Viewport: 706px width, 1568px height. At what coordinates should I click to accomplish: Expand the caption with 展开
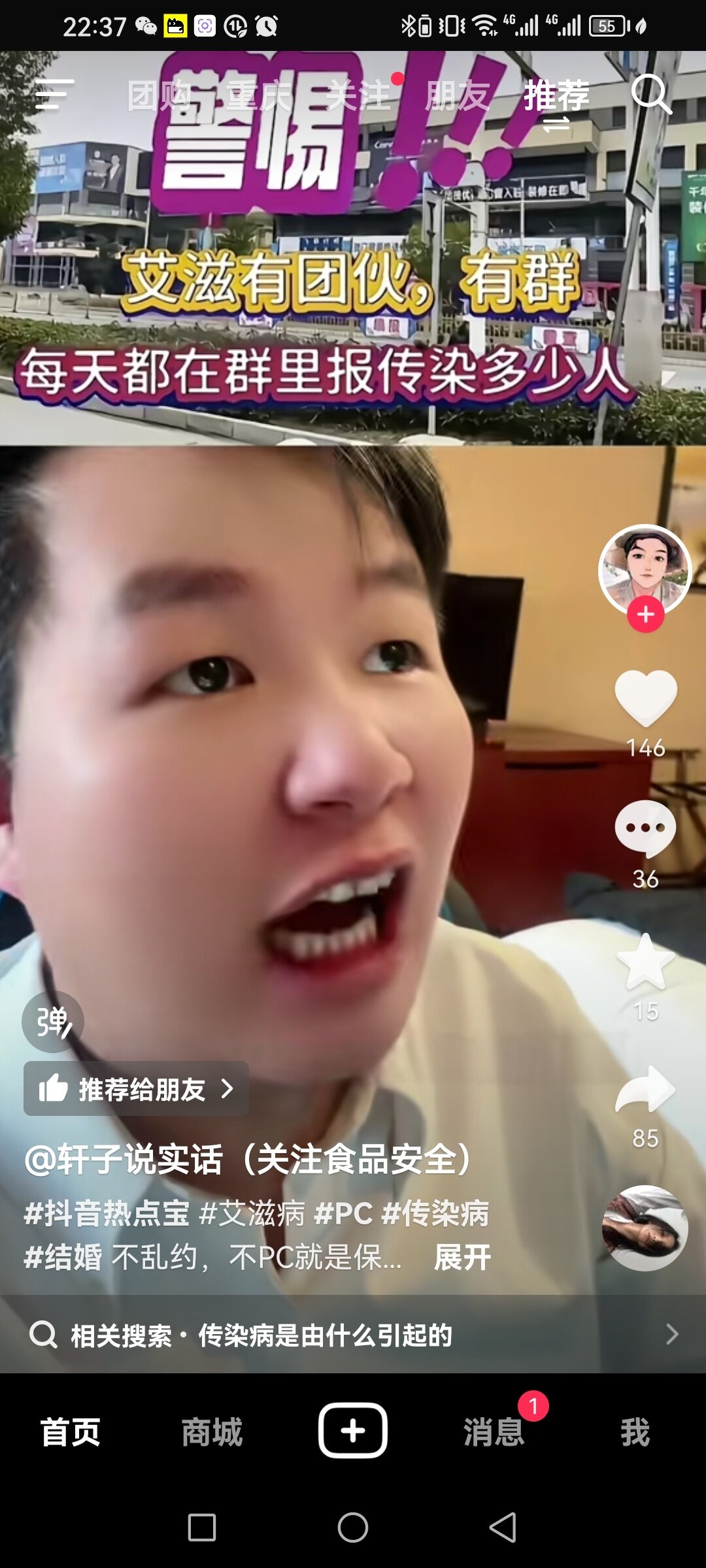tap(462, 1258)
